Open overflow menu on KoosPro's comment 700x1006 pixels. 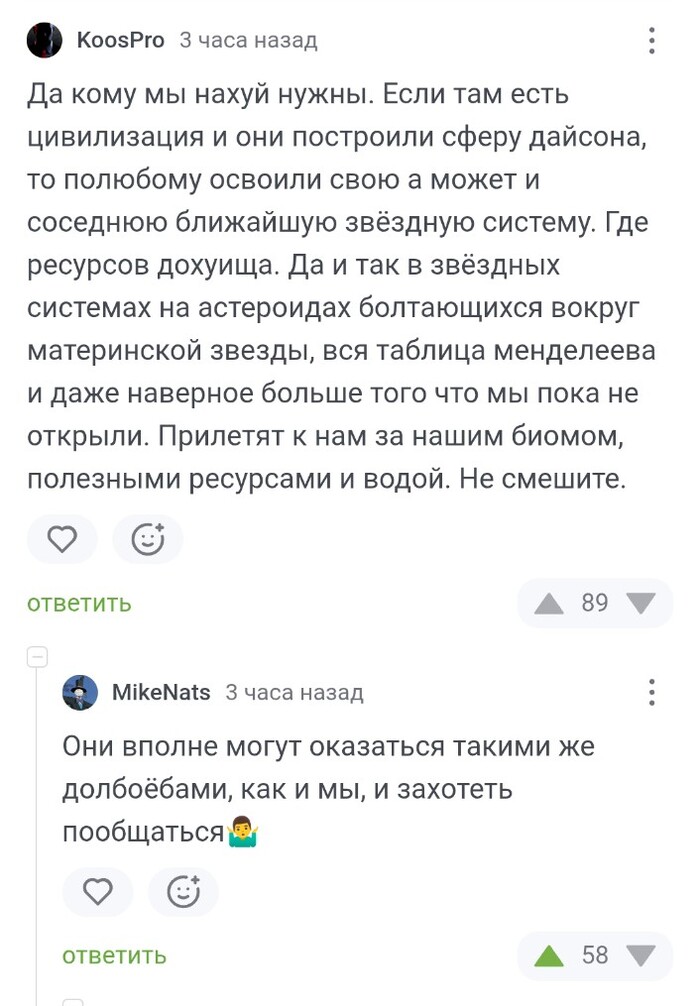click(652, 41)
